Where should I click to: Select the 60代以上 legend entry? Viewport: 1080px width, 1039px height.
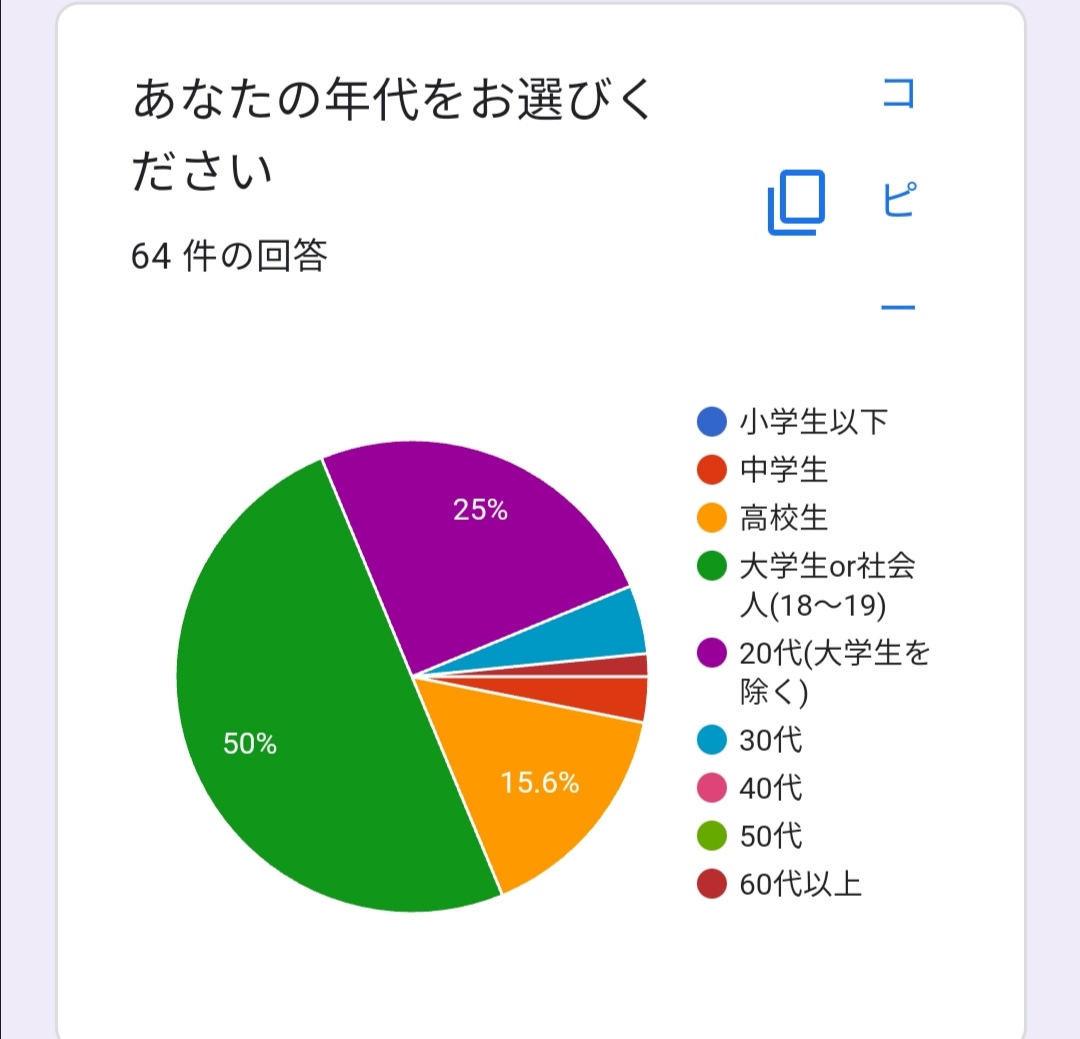[779, 884]
